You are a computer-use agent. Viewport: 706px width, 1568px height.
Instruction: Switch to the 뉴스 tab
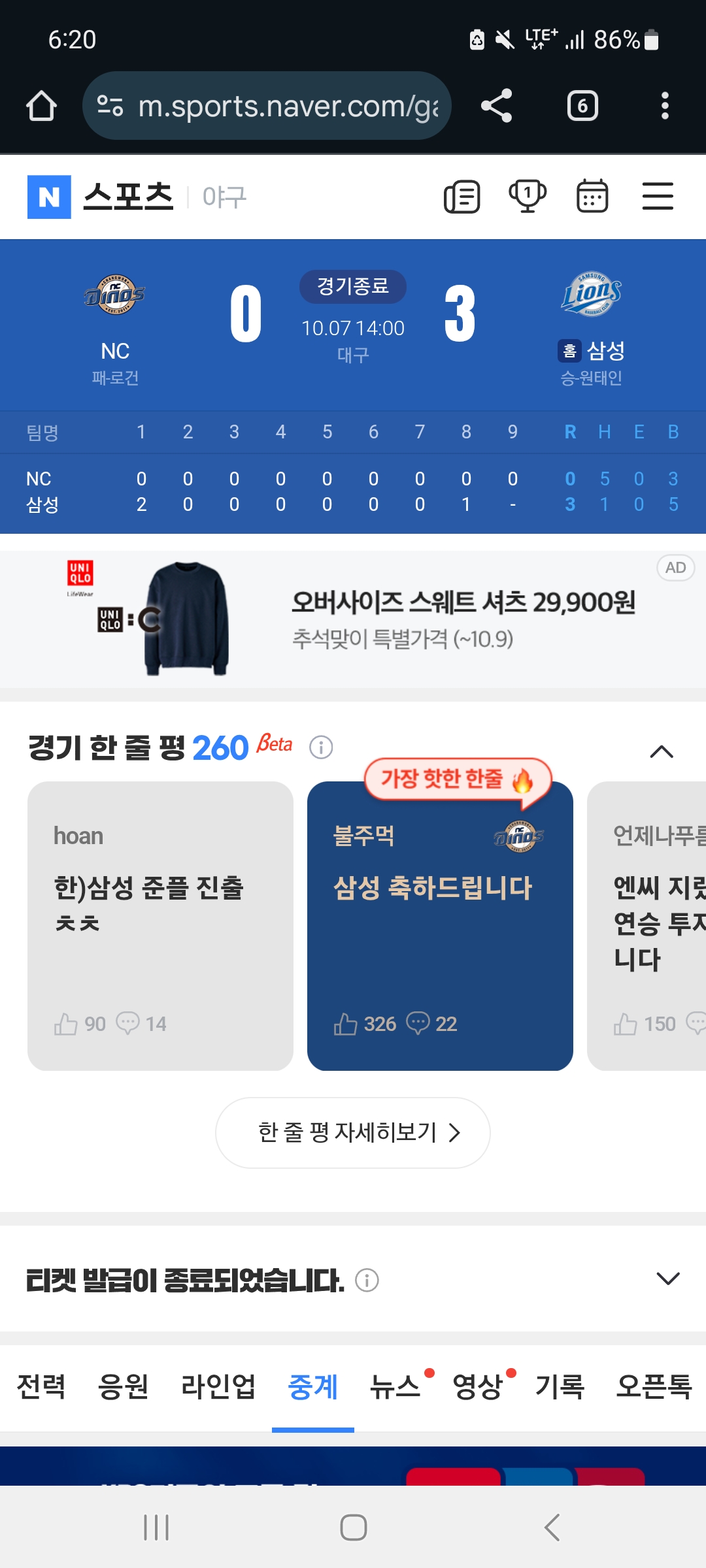point(395,1386)
